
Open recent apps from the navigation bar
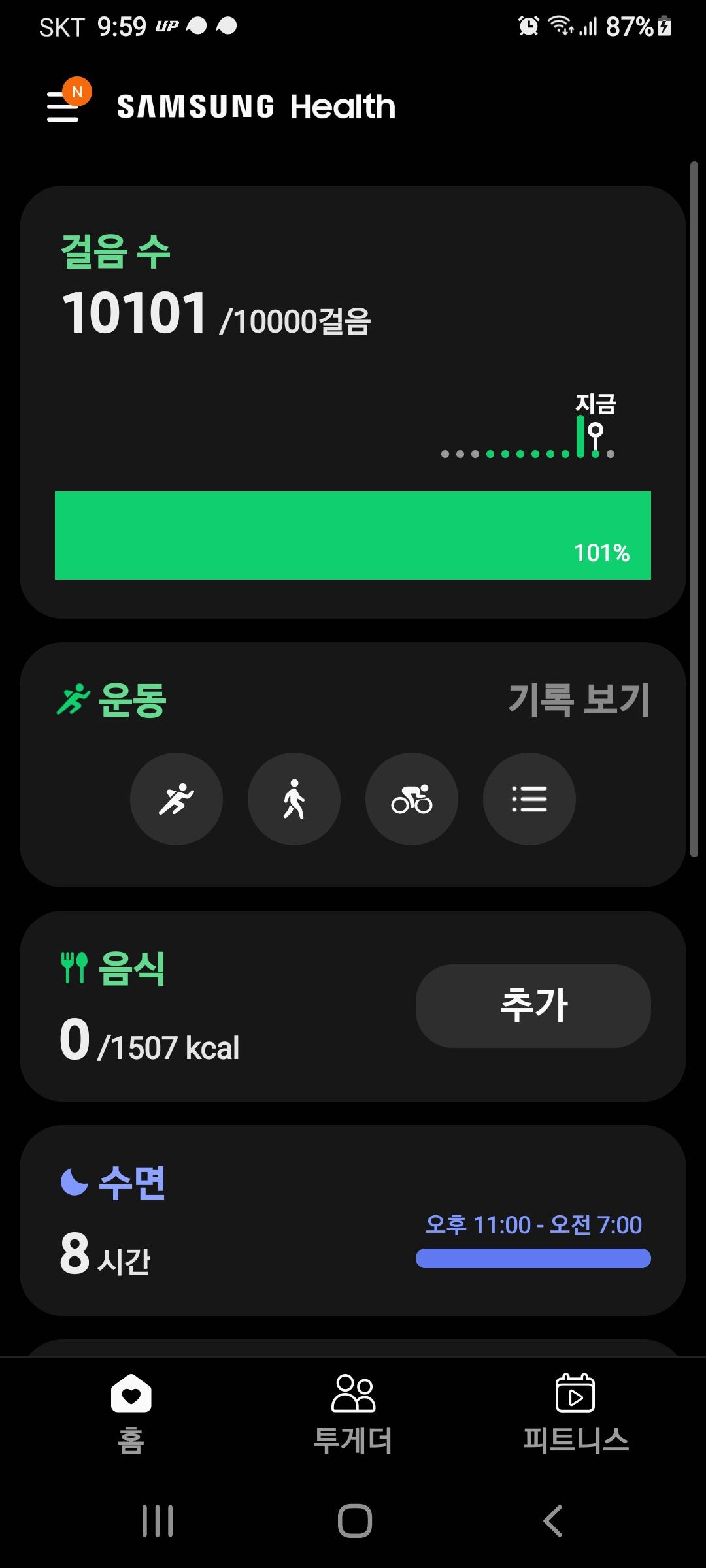point(158,1521)
